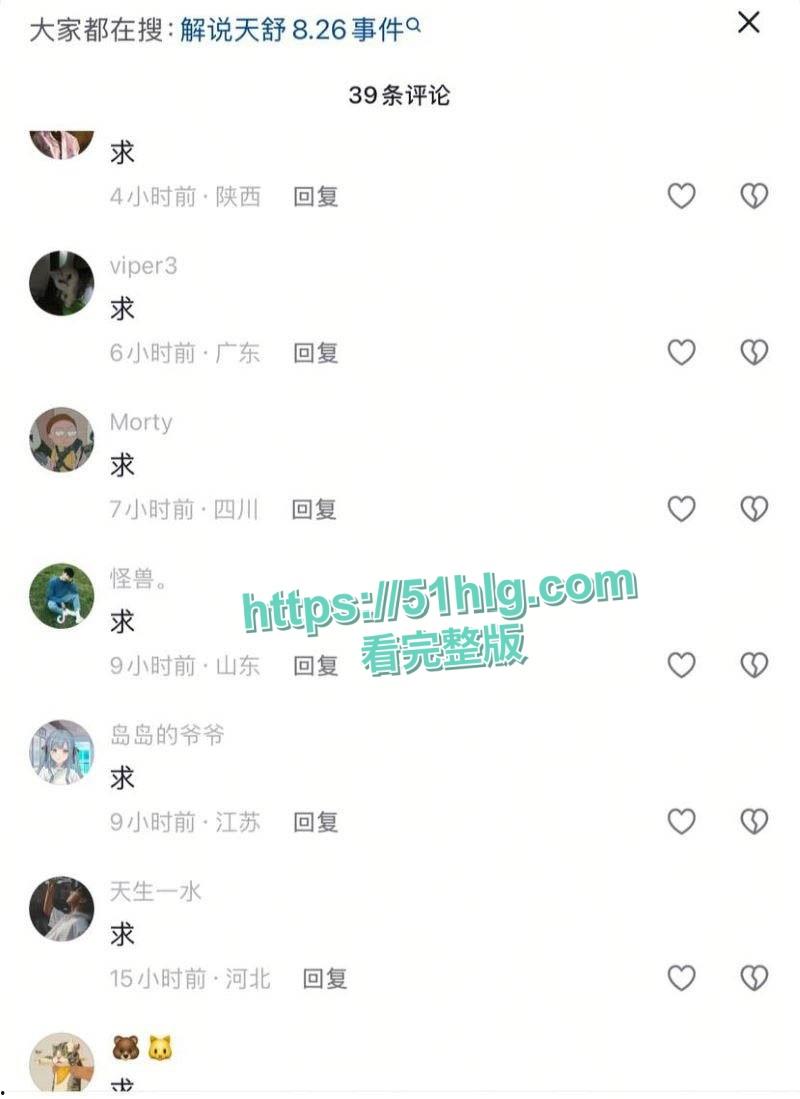The height and width of the screenshot is (1099, 800).
Task: Close the comments panel
Action: [x=749, y=22]
